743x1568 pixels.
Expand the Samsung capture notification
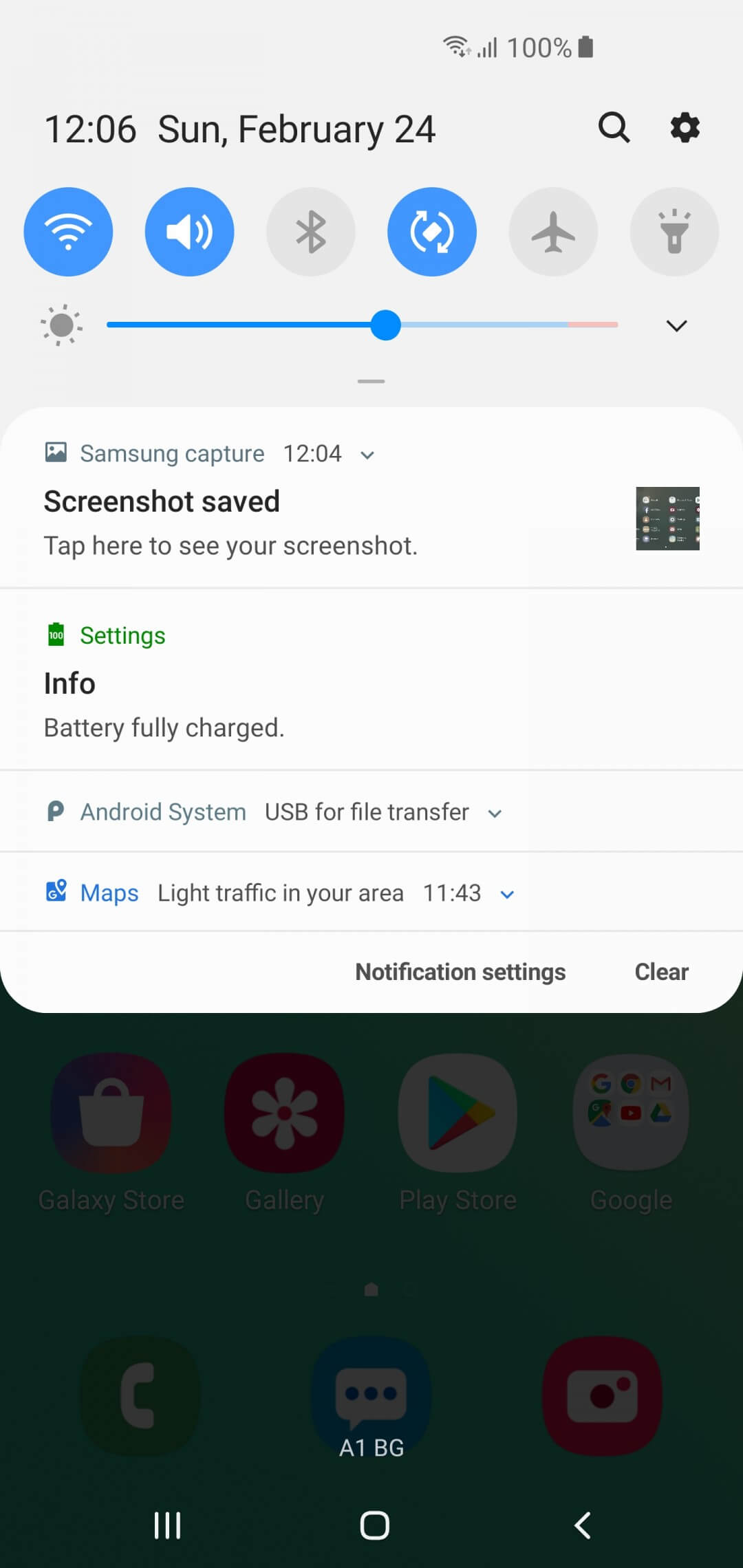coord(367,455)
